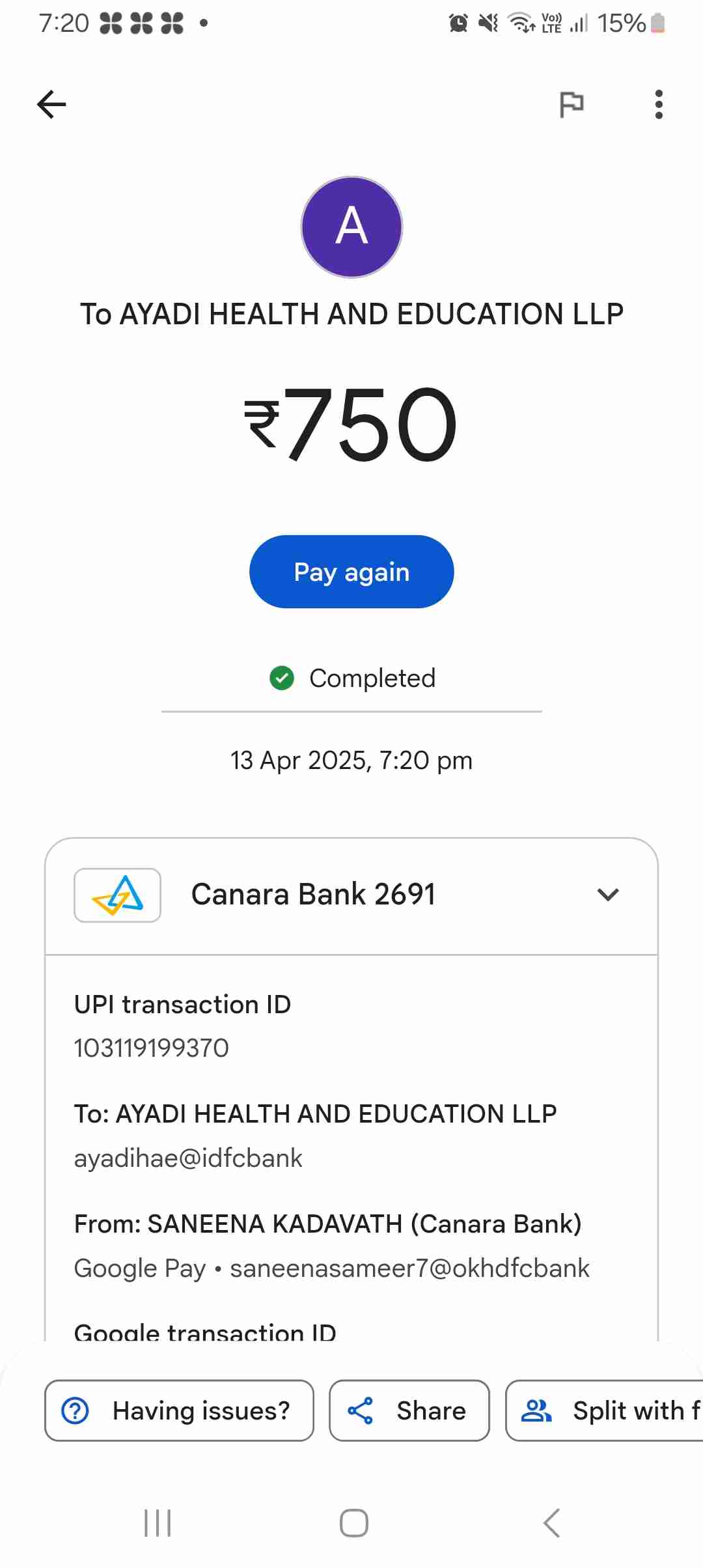Go to the system home screen
Screen dimensions: 703x1568
[353, 1522]
